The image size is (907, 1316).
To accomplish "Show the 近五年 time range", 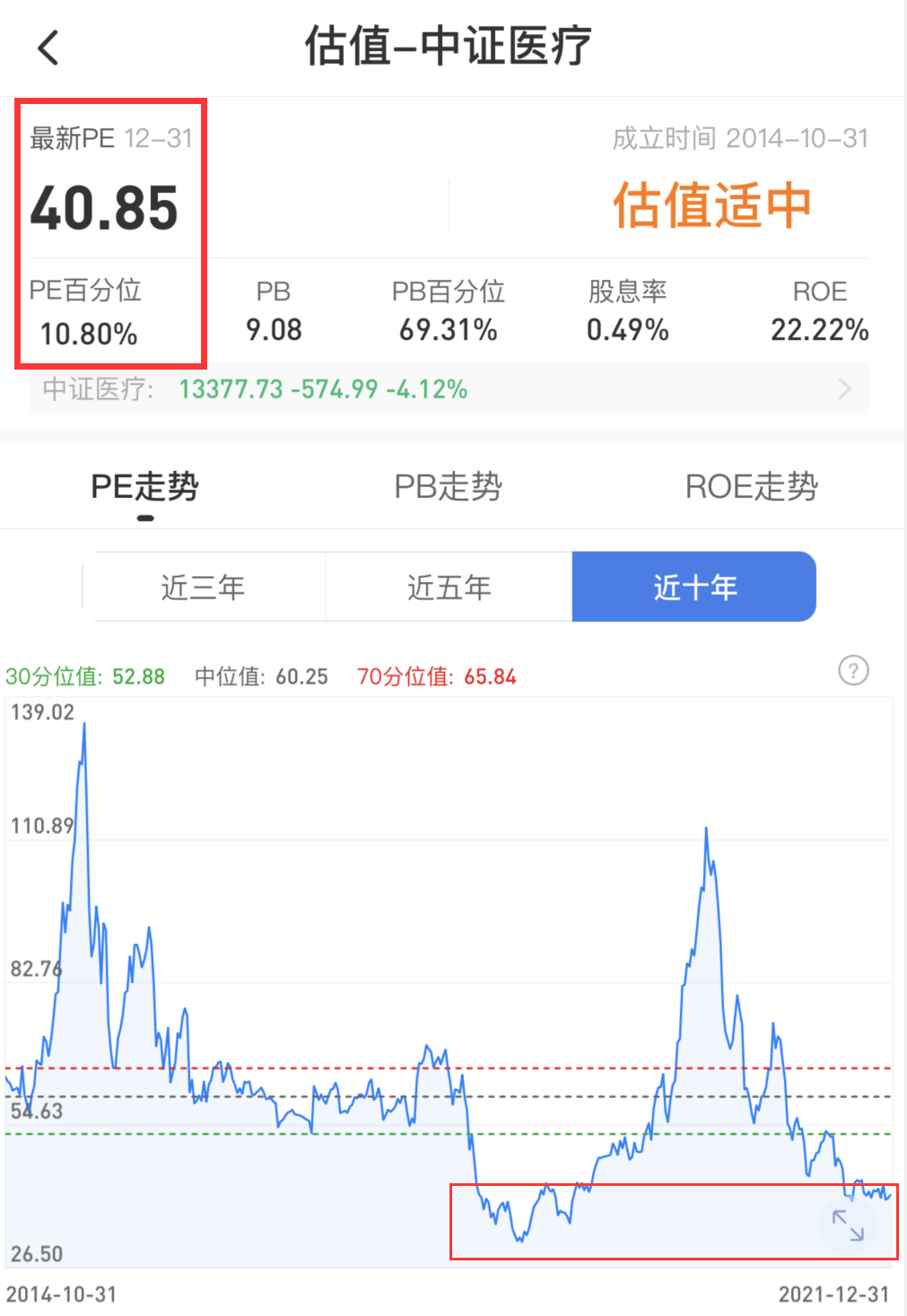I will [449, 588].
